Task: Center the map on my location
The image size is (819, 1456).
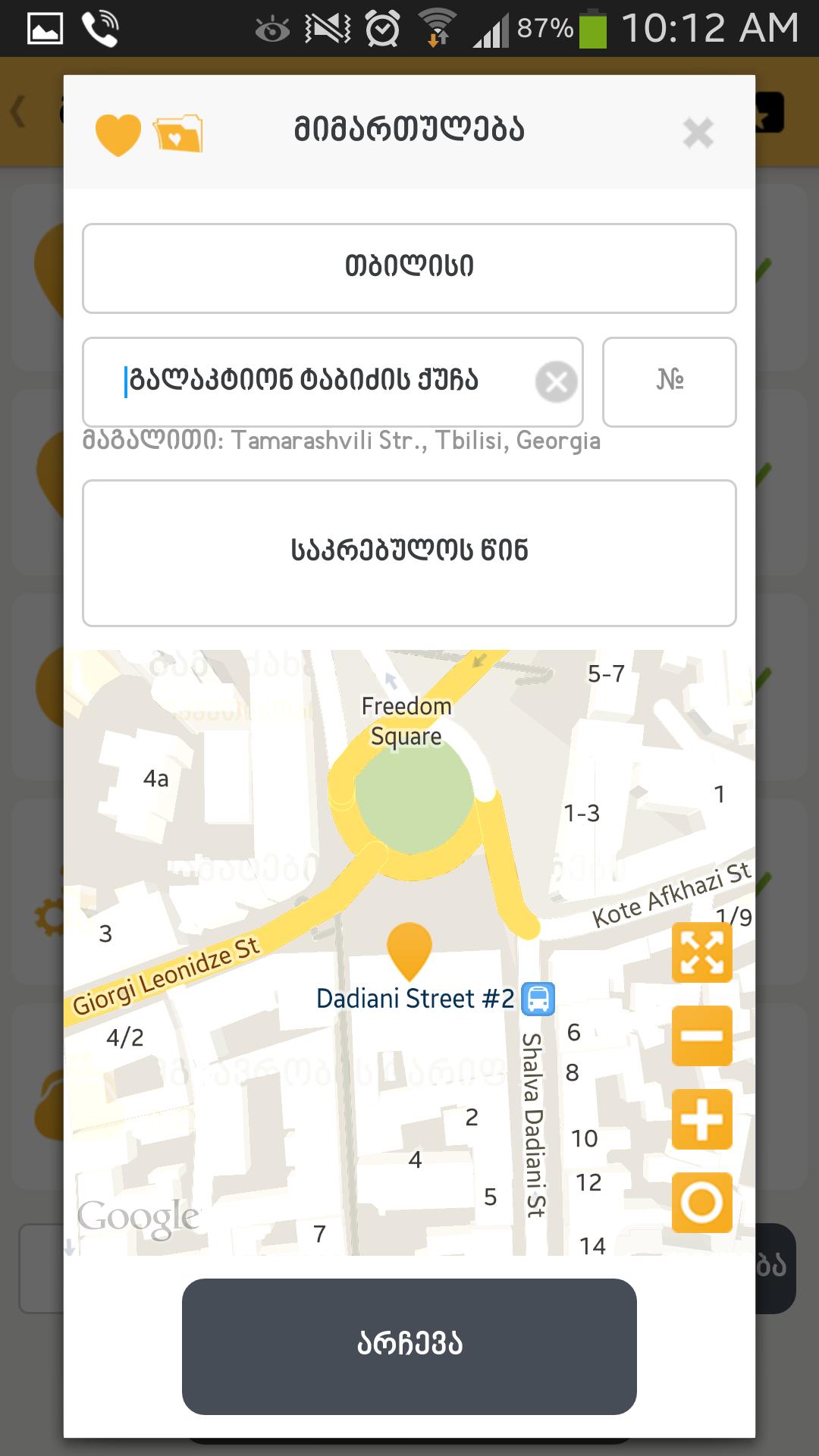Action: point(701,1203)
